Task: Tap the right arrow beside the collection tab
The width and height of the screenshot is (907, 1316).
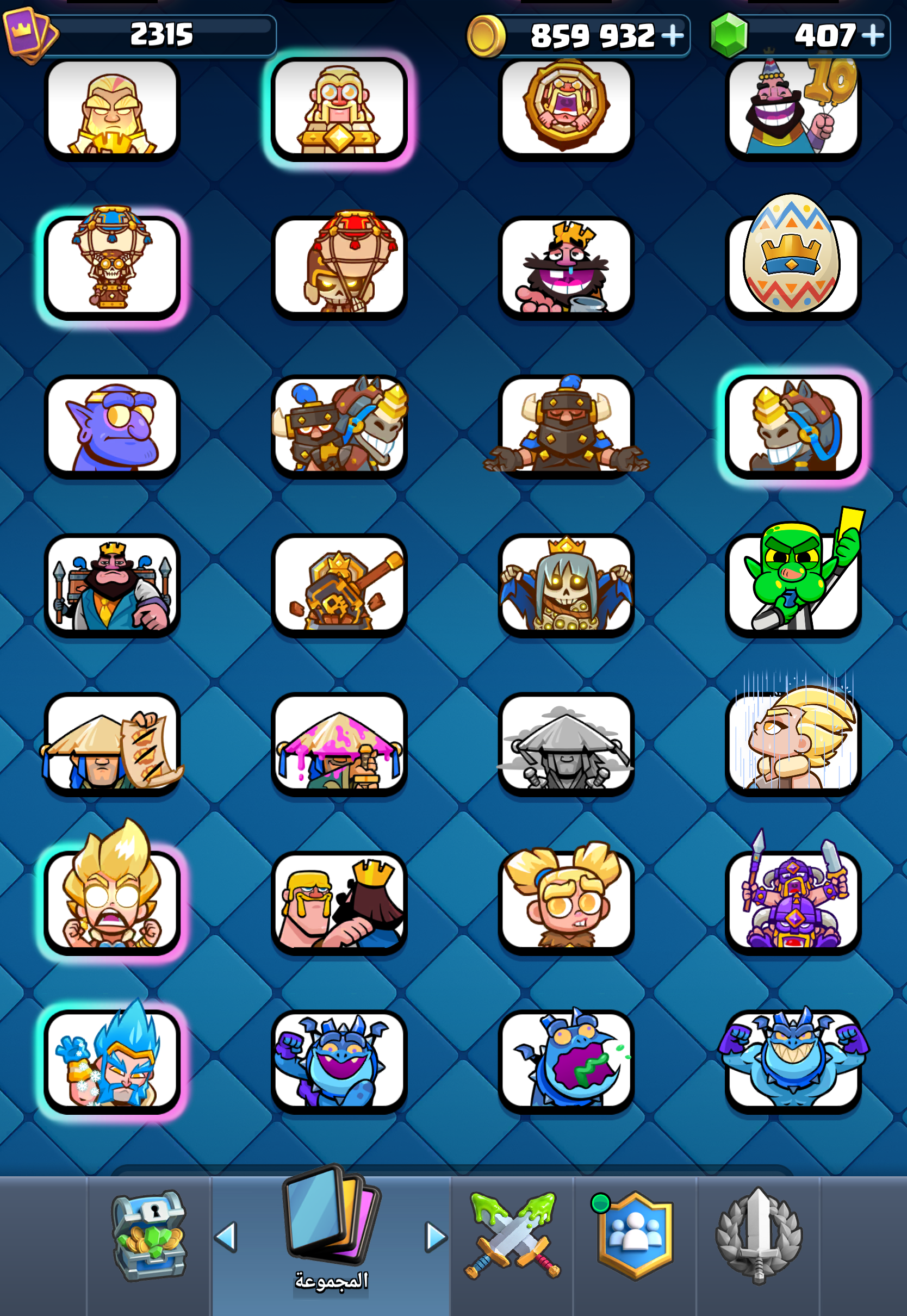Action: point(436,1237)
